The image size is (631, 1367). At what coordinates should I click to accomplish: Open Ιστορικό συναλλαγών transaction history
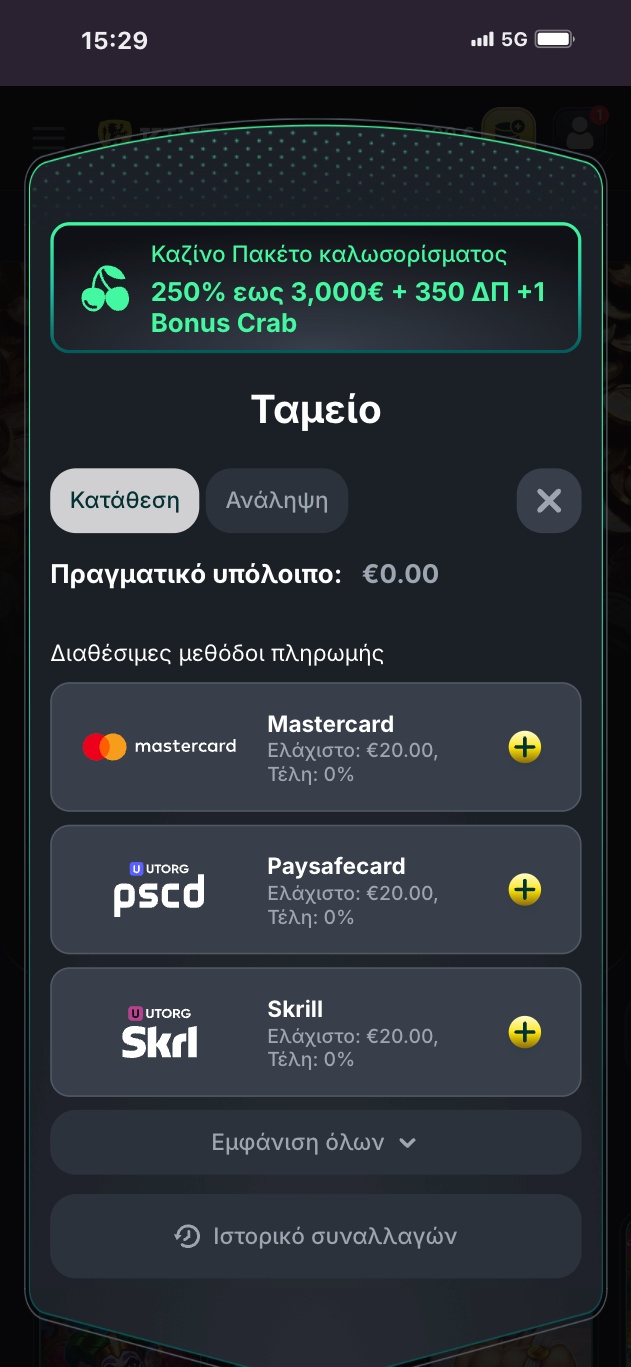coord(315,1236)
